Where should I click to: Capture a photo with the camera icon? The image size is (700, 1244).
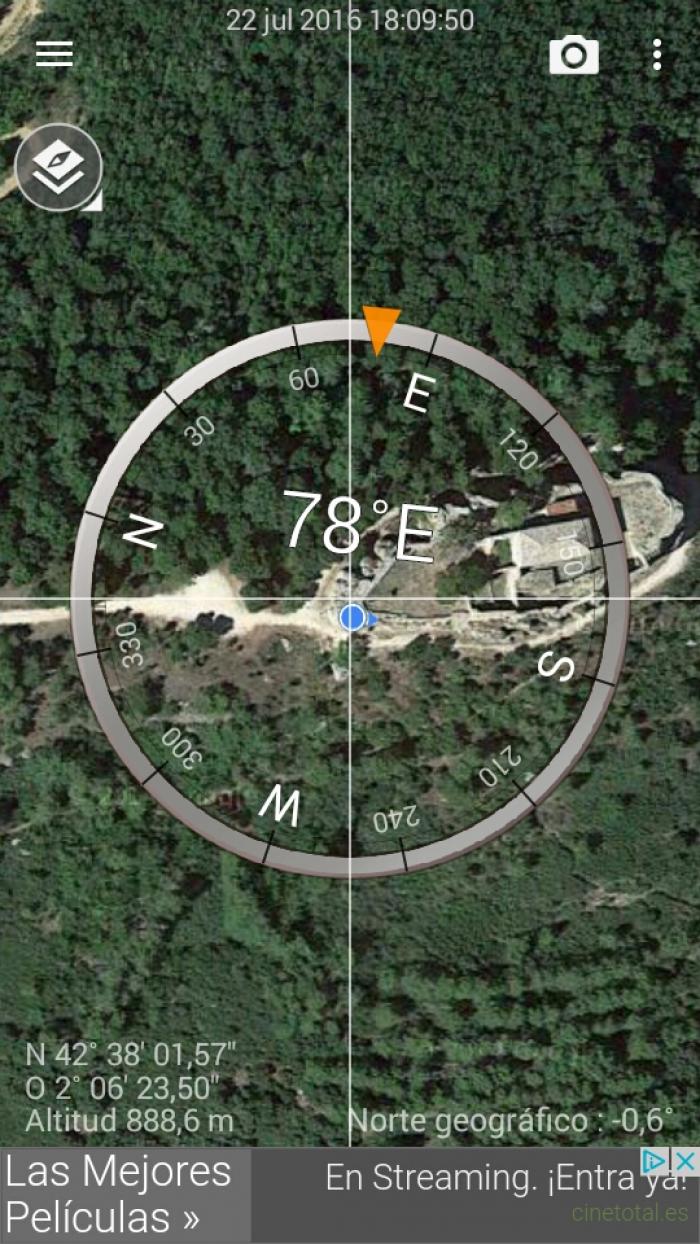[x=574, y=54]
